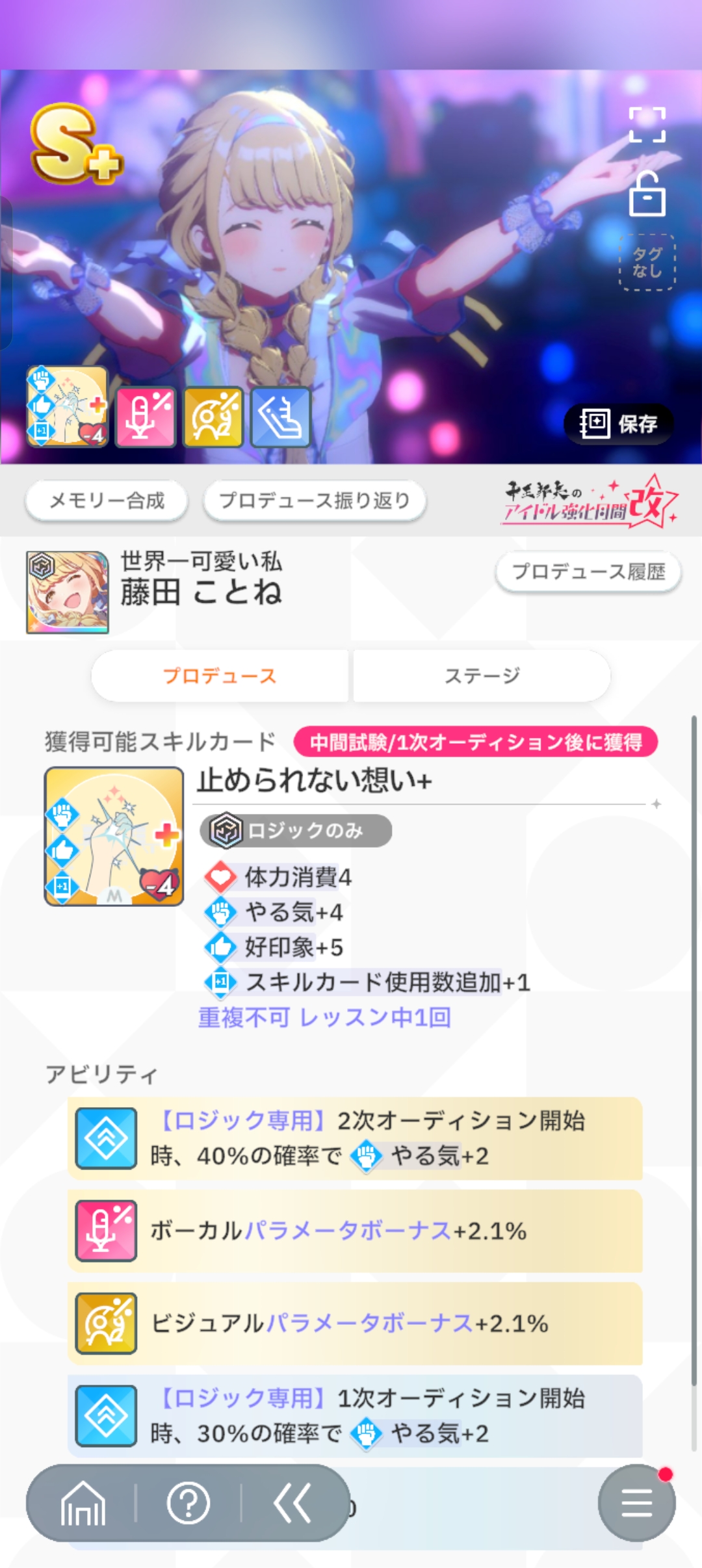Set a tag via タグなし
The width and height of the screenshot is (702, 1568).
coord(647,262)
